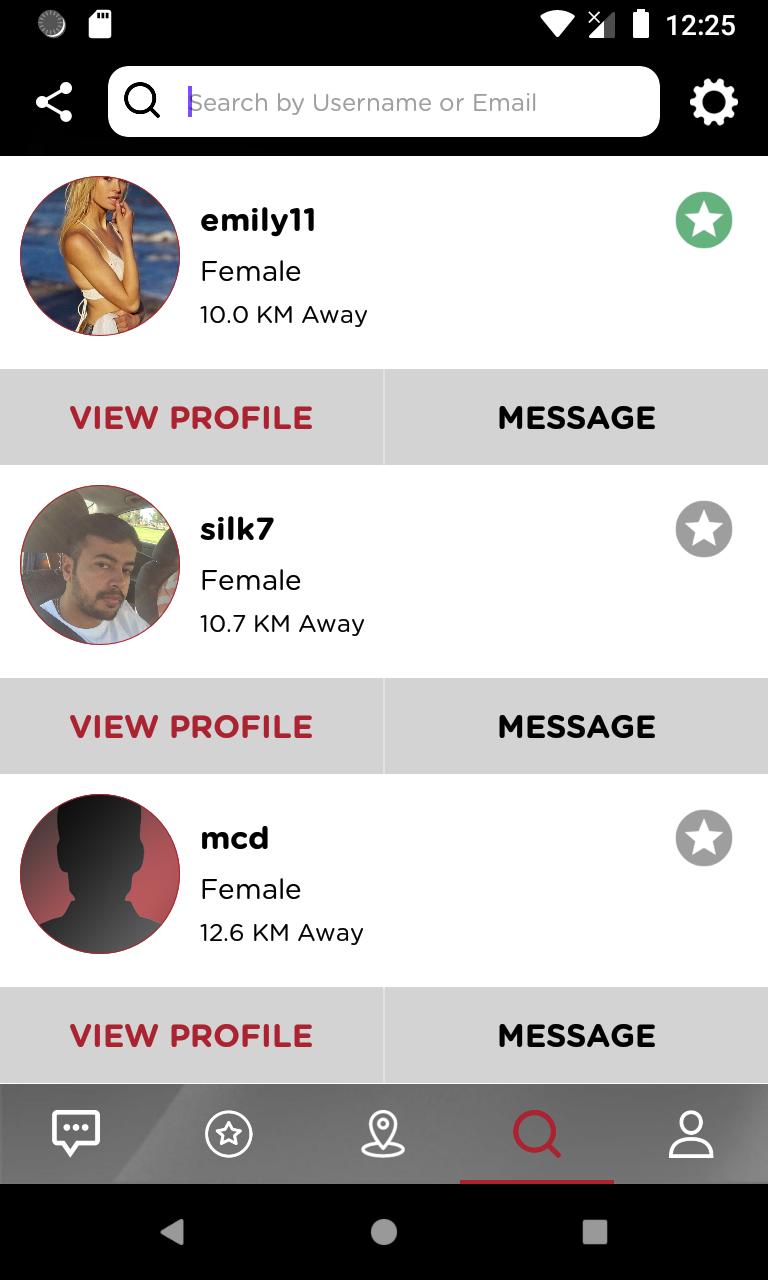Open the settings gear
Image resolution: width=768 pixels, height=1280 pixels.
click(714, 102)
